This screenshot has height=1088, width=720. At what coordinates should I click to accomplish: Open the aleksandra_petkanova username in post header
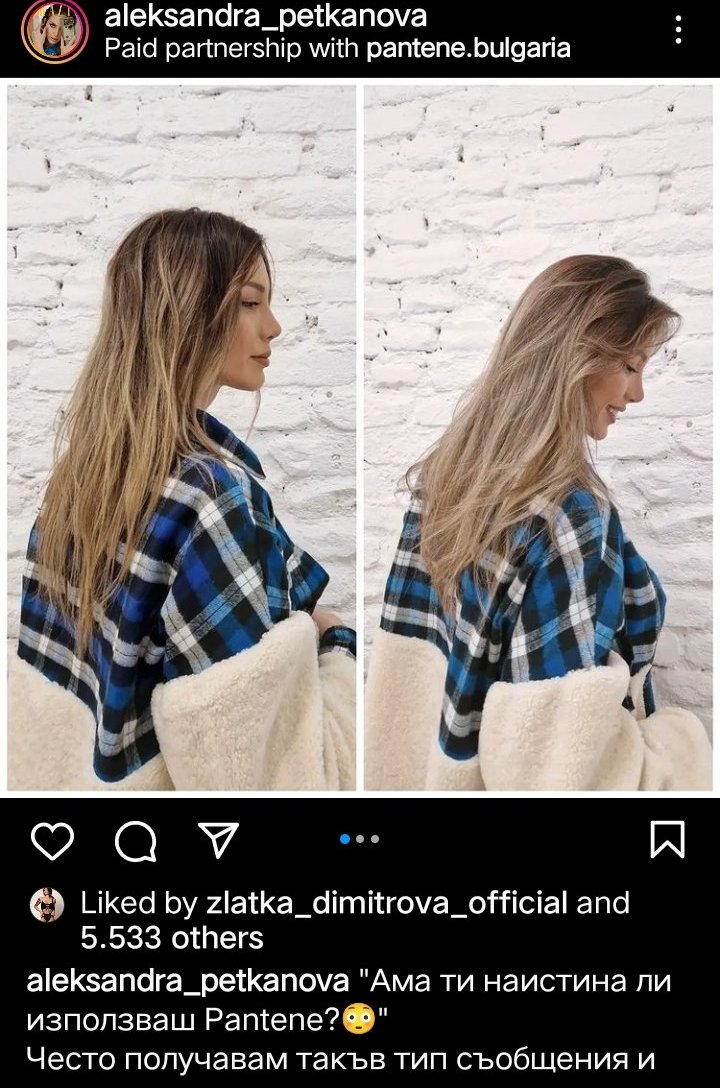(265, 16)
